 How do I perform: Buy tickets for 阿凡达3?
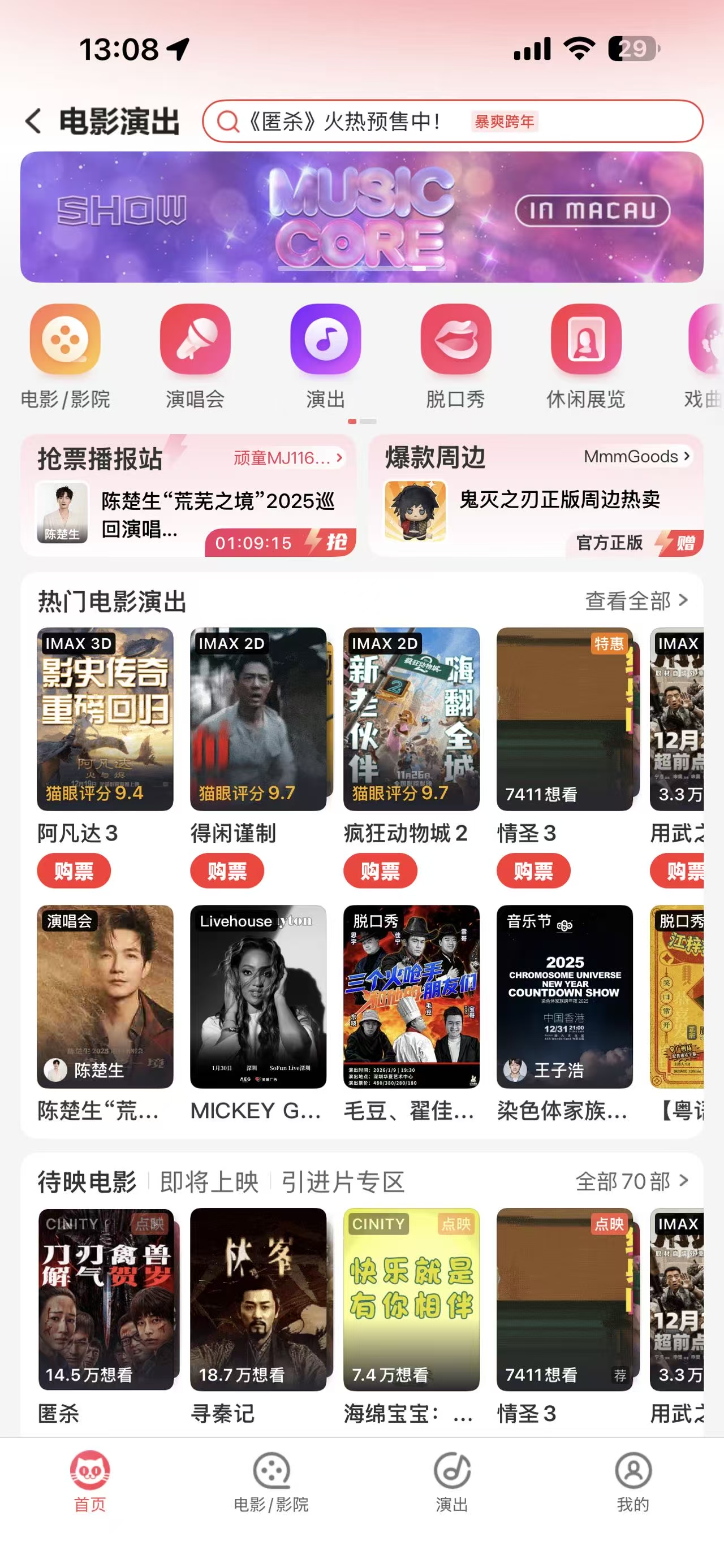(x=74, y=871)
